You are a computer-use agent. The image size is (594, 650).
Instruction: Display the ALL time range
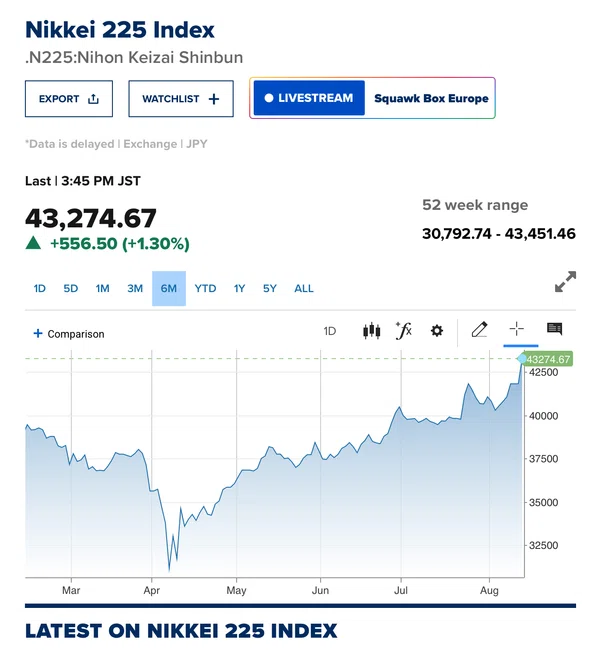click(x=304, y=289)
